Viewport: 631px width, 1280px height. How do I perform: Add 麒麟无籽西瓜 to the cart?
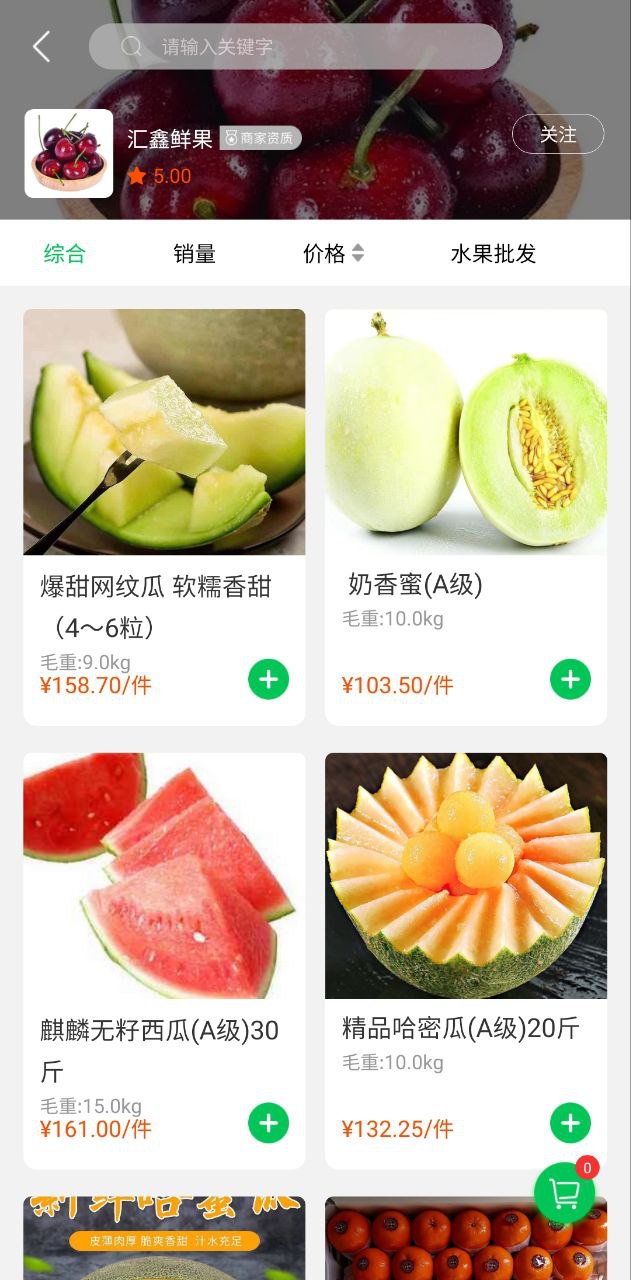click(x=268, y=1124)
